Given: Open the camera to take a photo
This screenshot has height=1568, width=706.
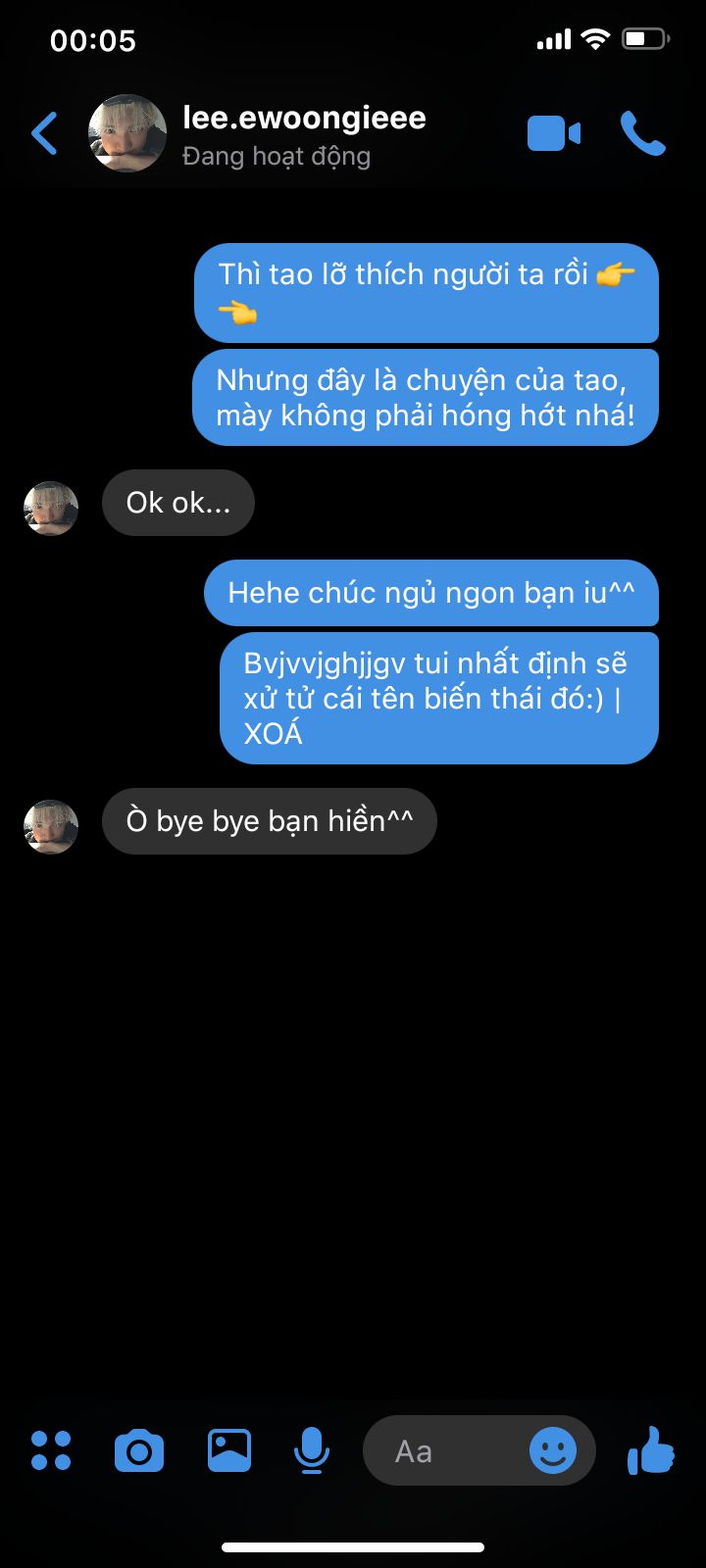Looking at the screenshot, I should pyautogui.click(x=139, y=1450).
